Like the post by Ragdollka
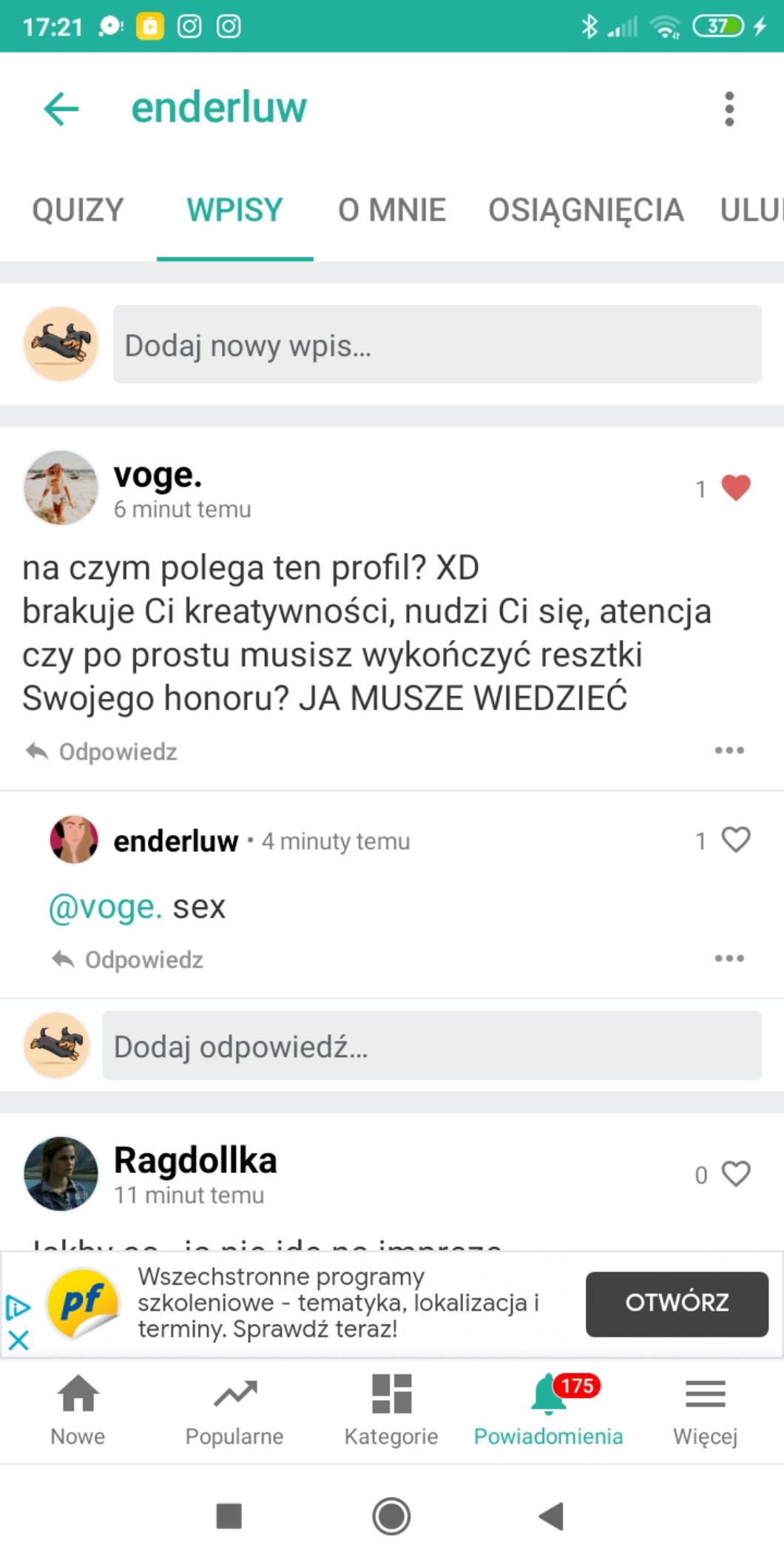 click(735, 1174)
